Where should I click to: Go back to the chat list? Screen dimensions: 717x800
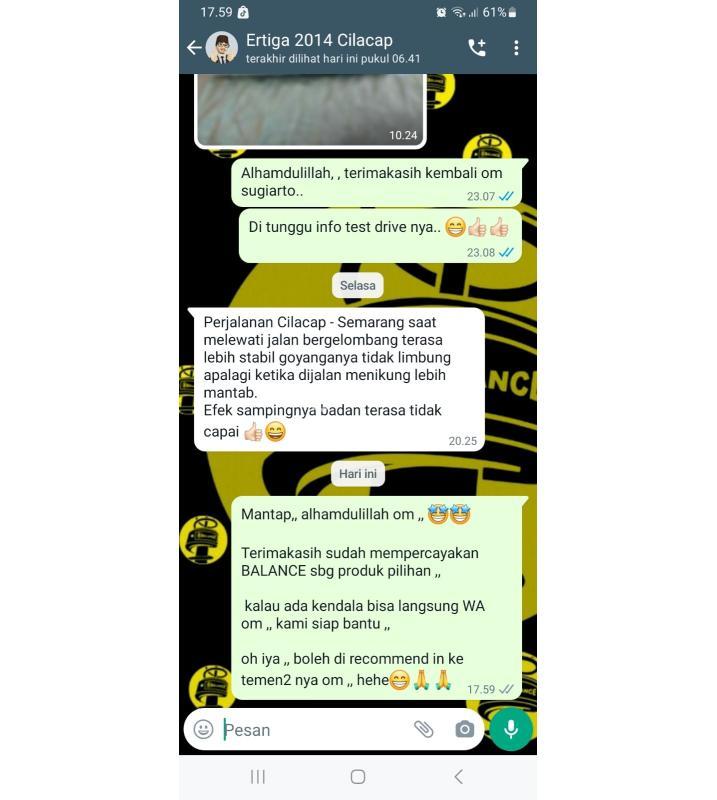[194, 47]
